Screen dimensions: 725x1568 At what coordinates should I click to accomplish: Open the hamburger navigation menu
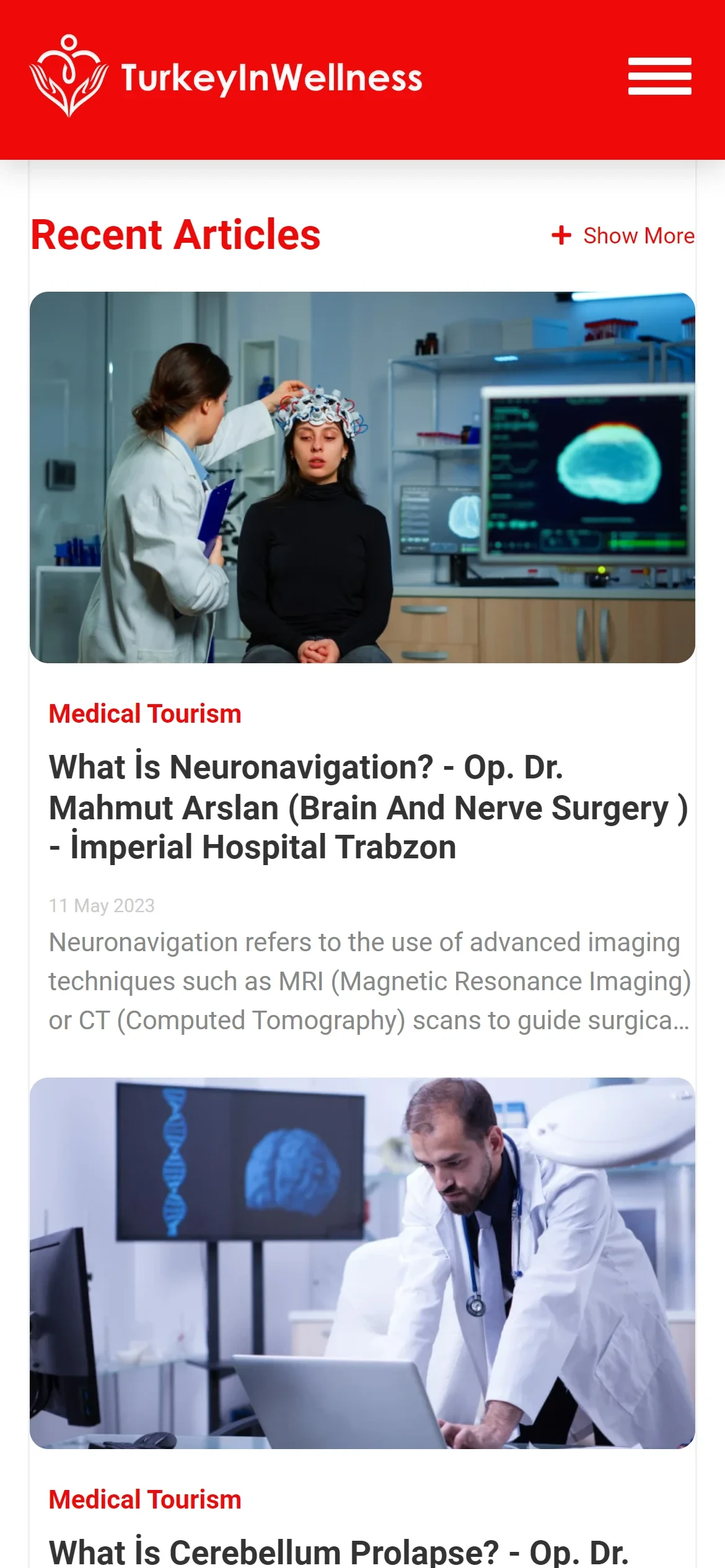click(x=659, y=76)
